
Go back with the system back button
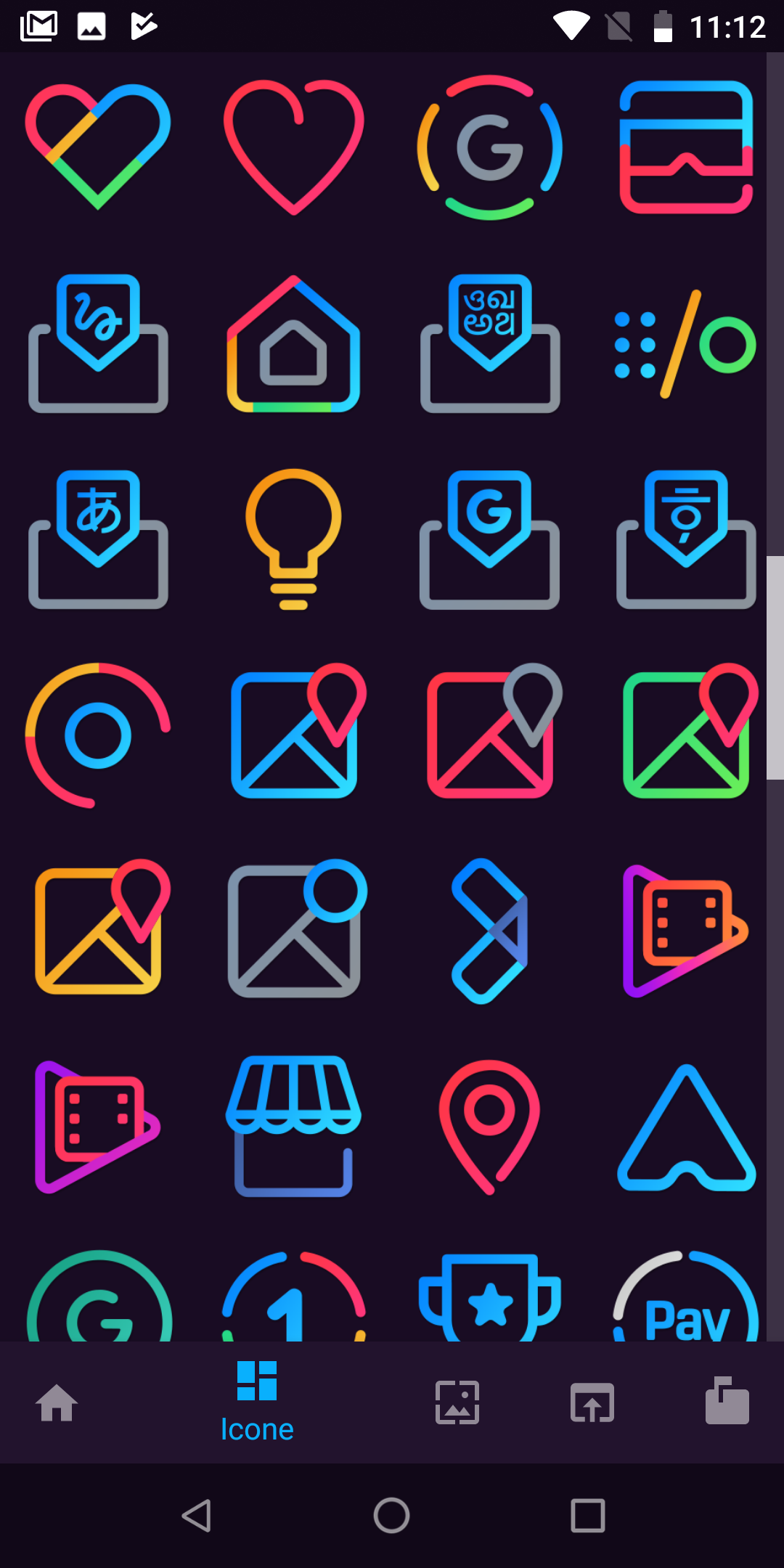pos(196,1516)
